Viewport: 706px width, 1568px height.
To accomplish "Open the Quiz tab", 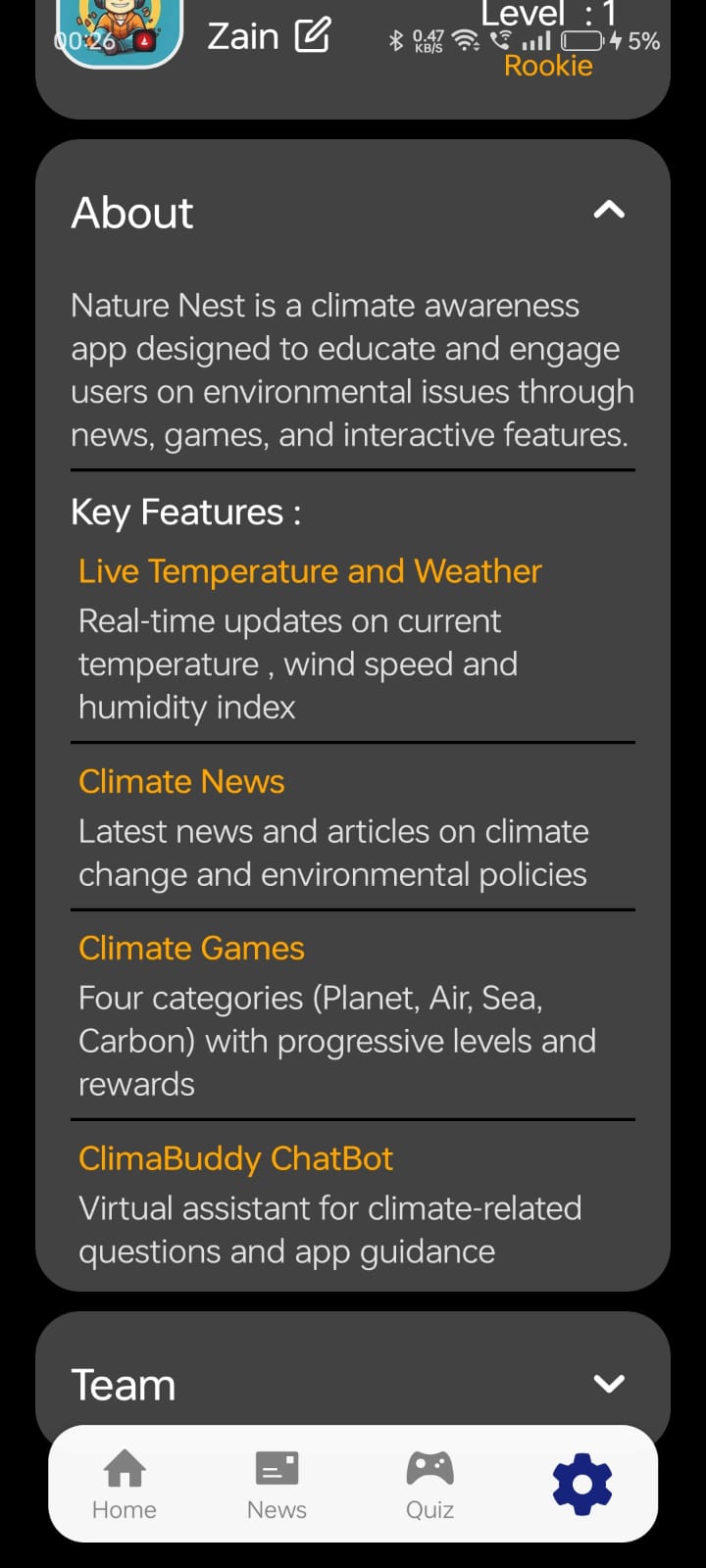I will [429, 1484].
